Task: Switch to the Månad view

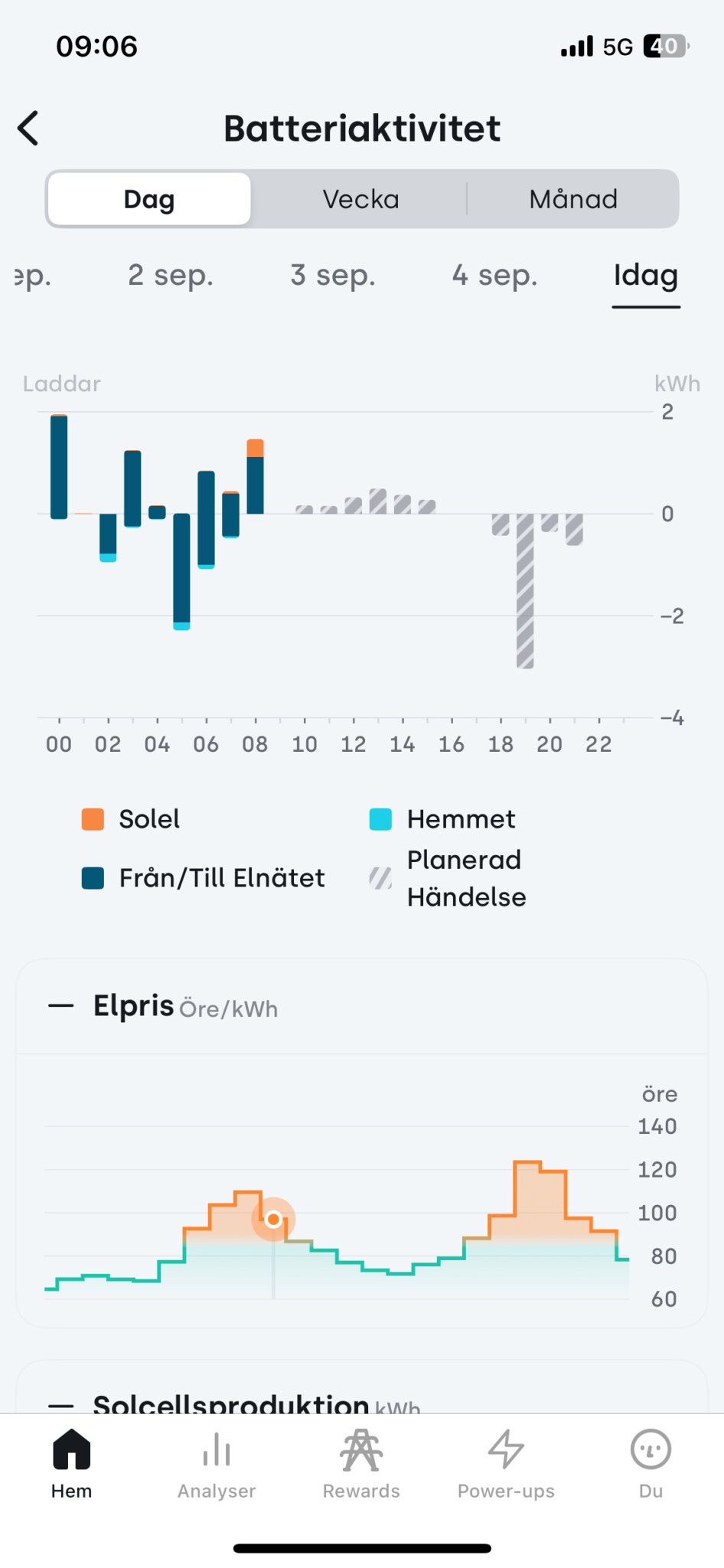Action: click(x=572, y=199)
